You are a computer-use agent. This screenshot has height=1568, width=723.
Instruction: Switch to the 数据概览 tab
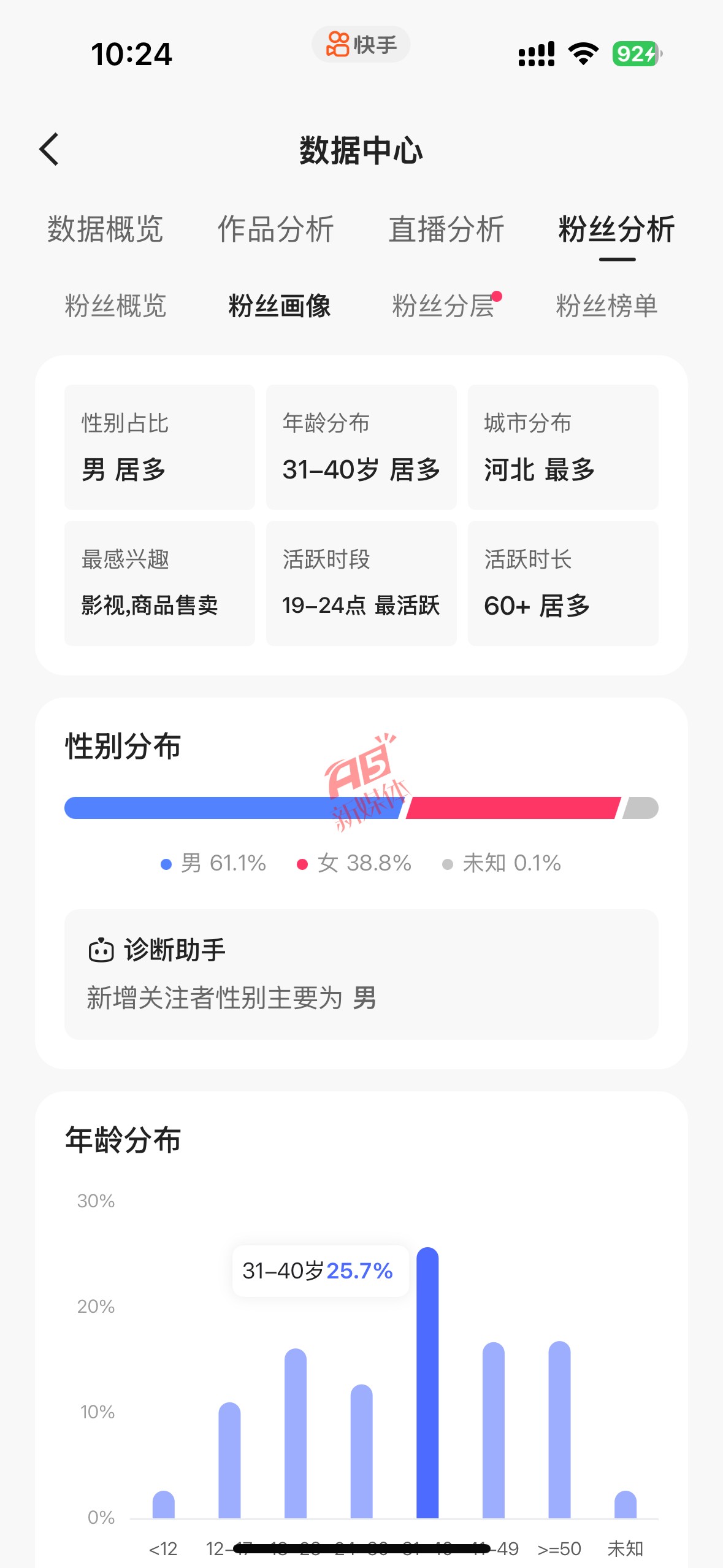point(105,229)
